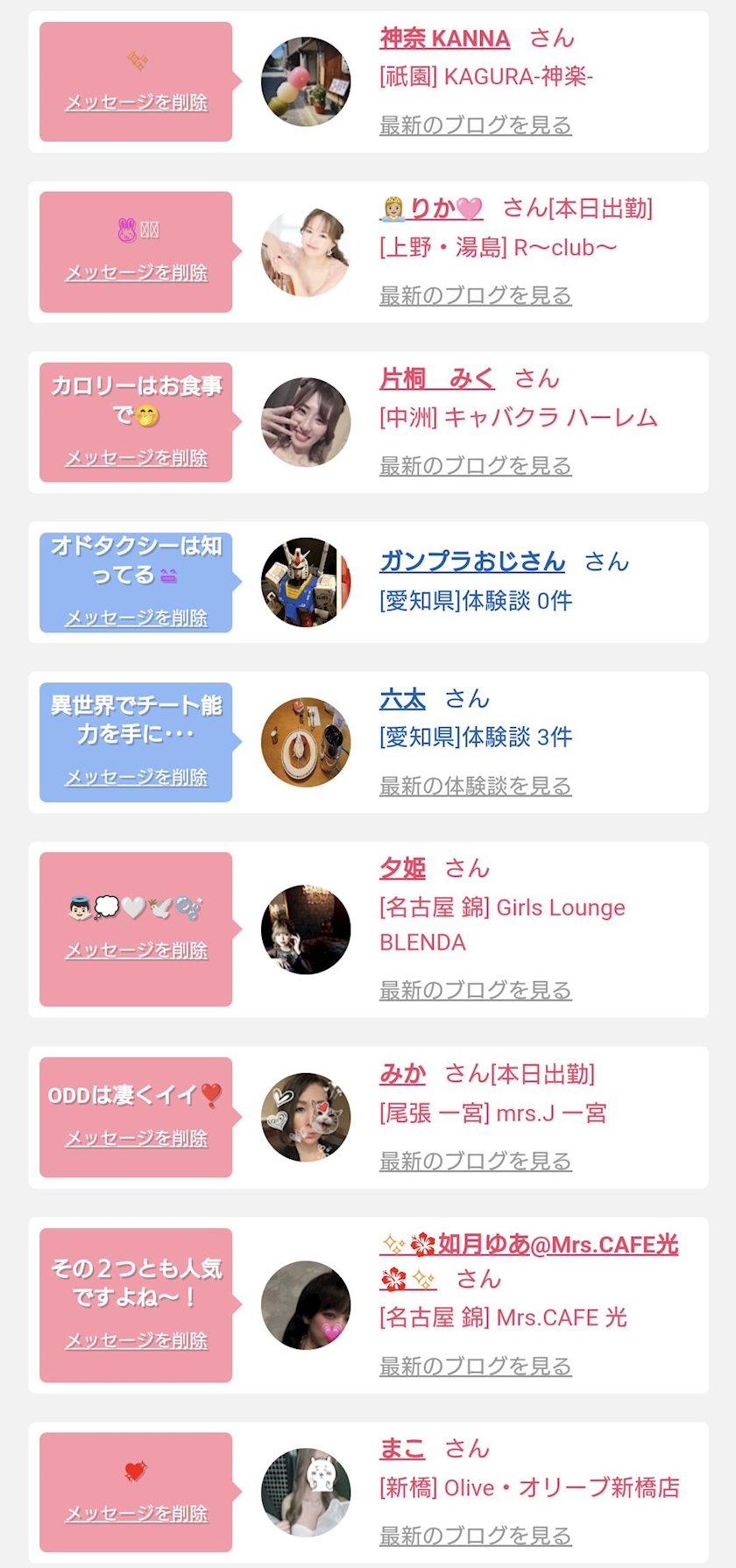Open りか's profile link
The image size is (736, 1568).
433,208
